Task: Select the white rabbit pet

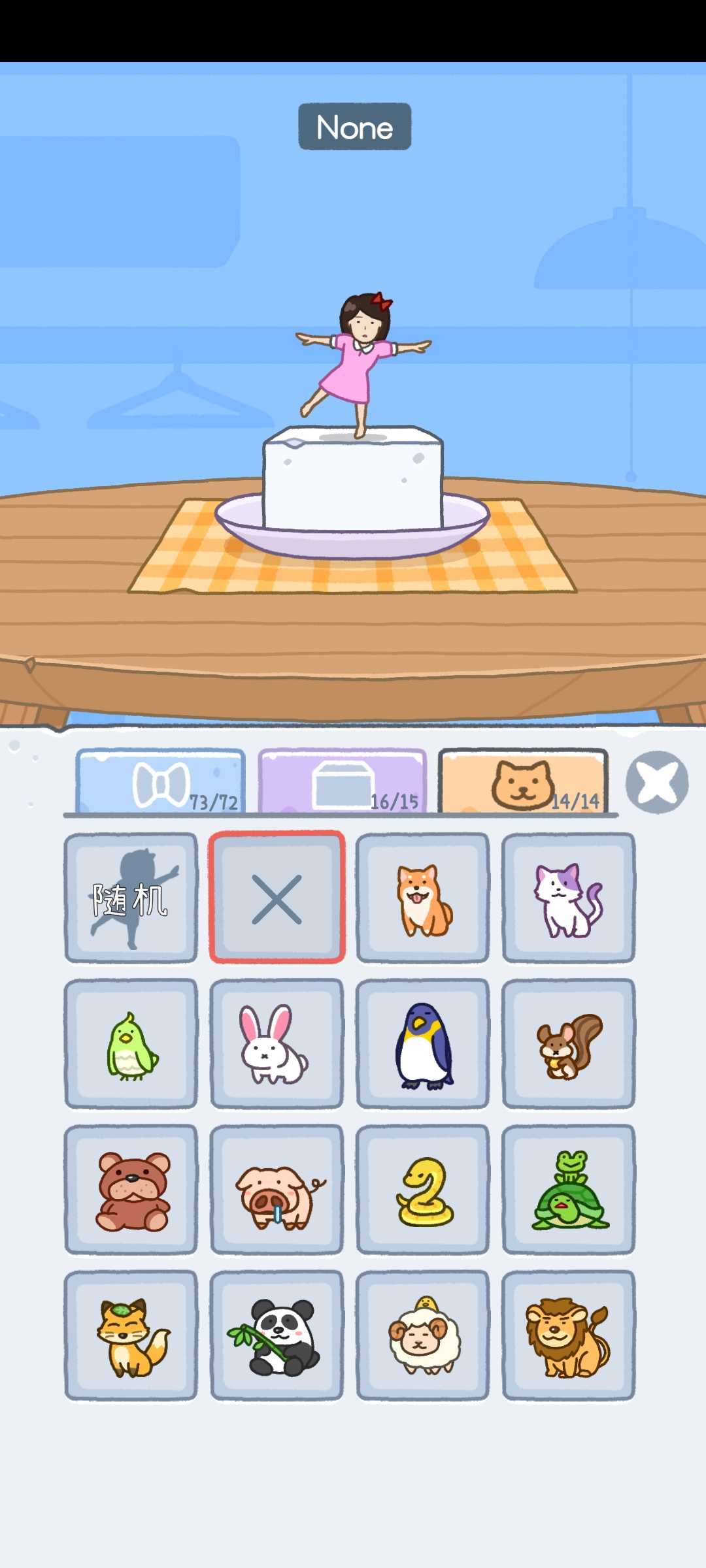Action: (277, 1043)
